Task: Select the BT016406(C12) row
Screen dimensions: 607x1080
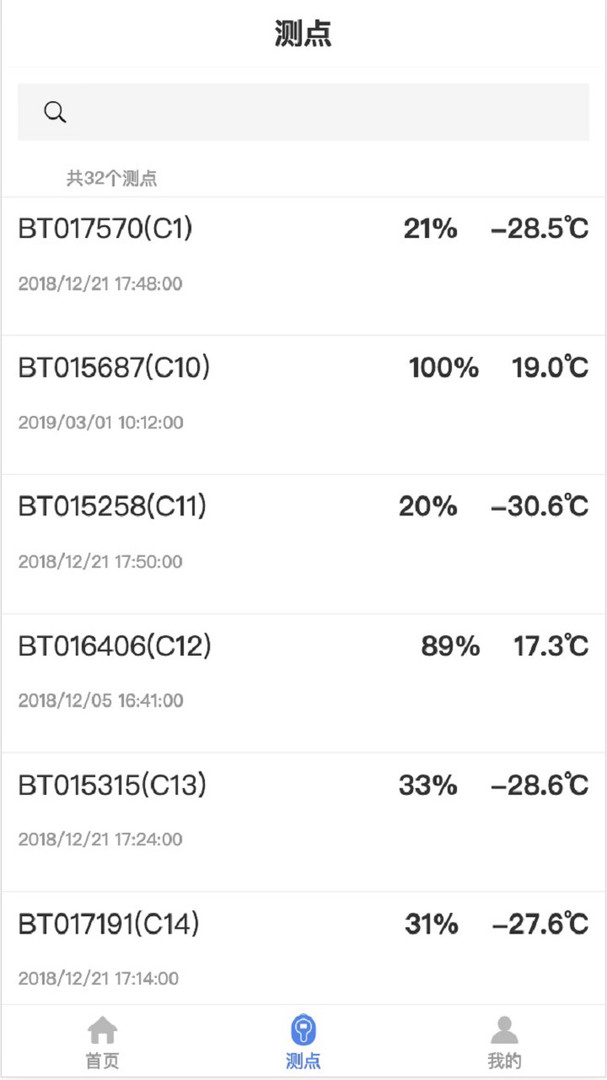Action: tap(303, 673)
